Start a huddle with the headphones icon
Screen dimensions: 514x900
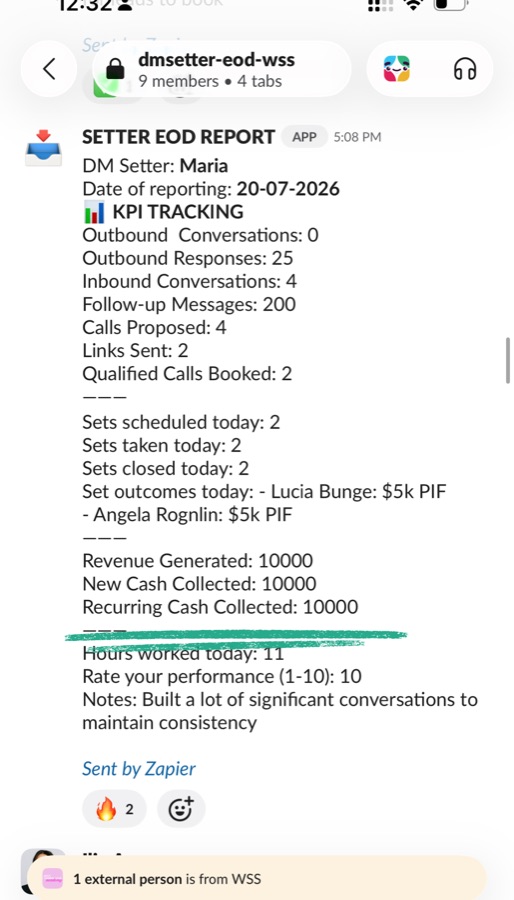click(465, 69)
